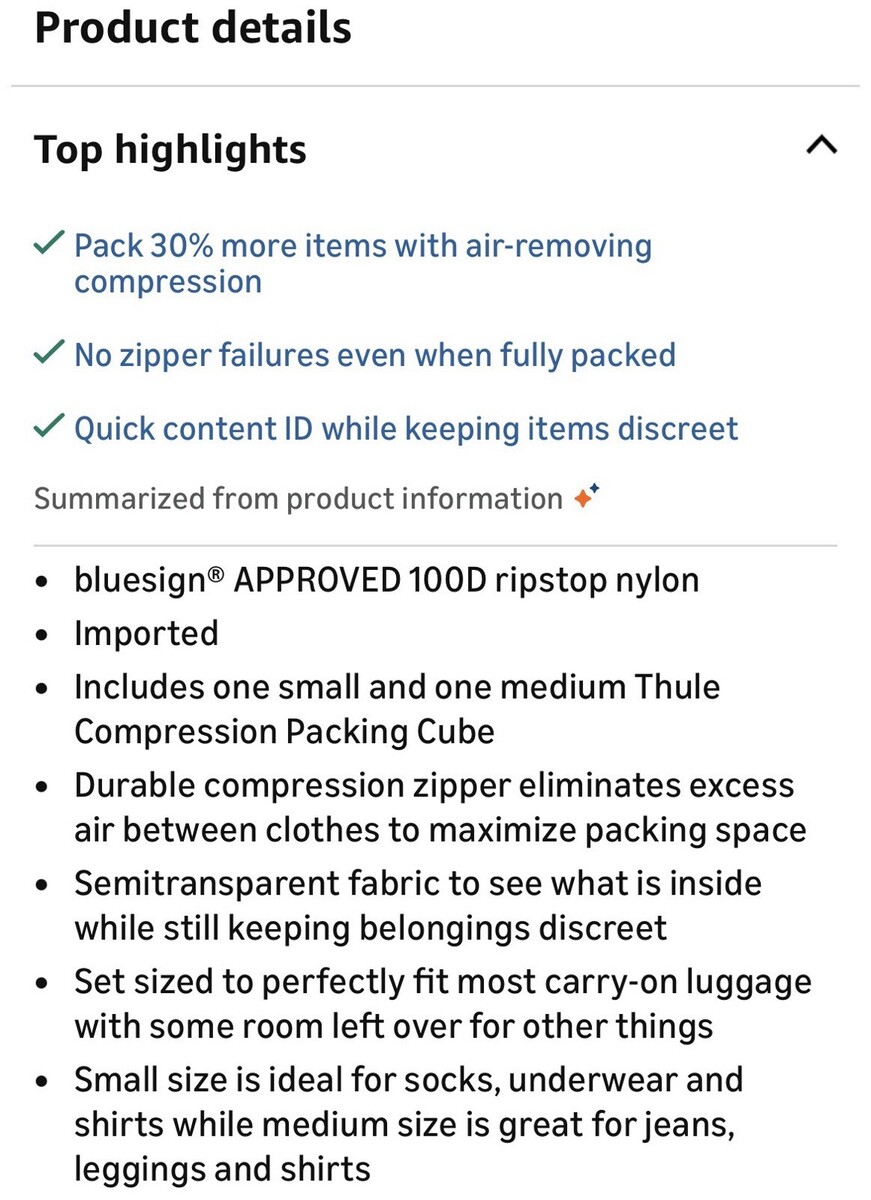The width and height of the screenshot is (871, 1200).
Task: Open the Pack 30% more items highlight
Action: point(362,263)
